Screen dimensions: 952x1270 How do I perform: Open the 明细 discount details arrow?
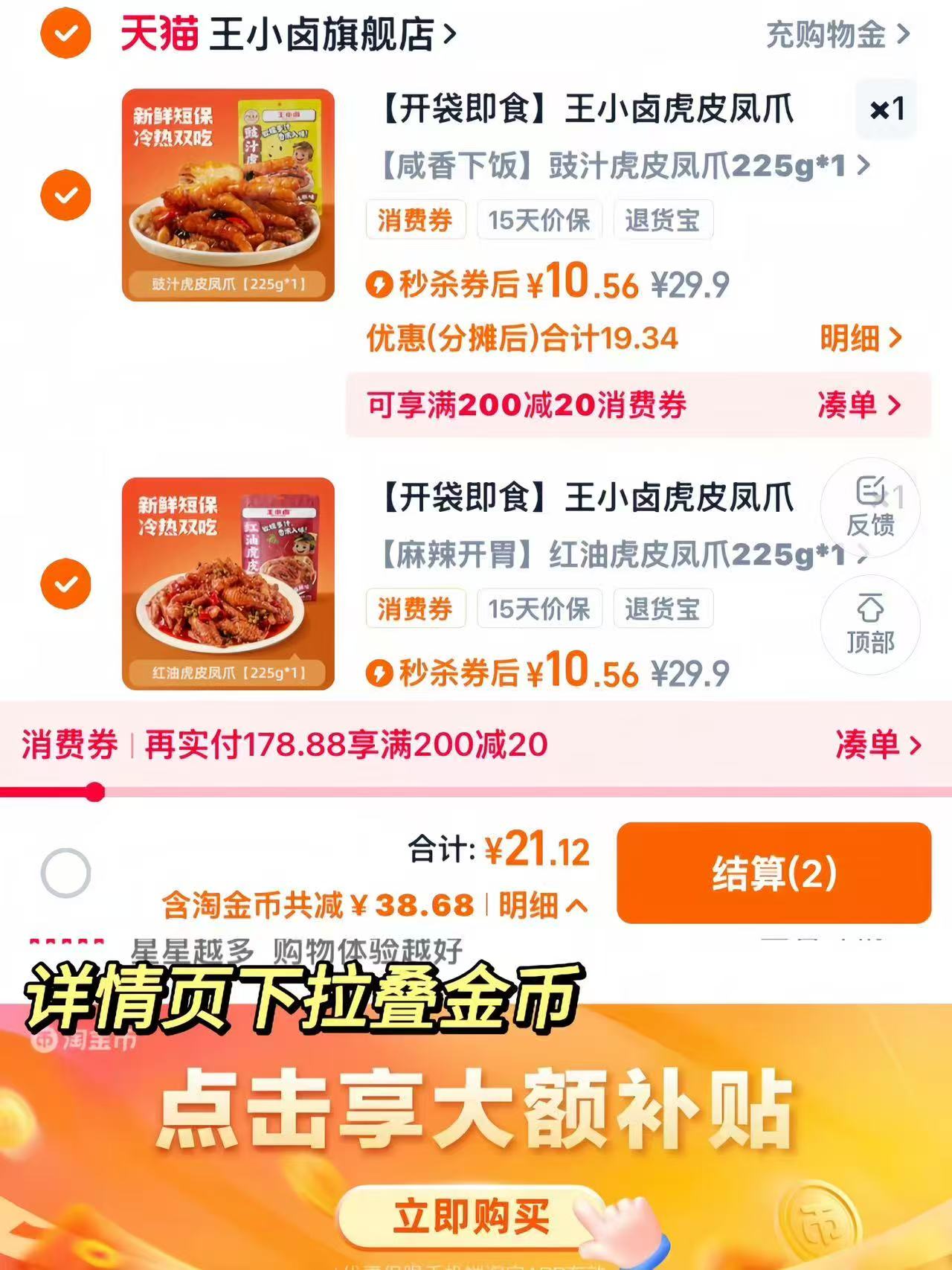coord(862,336)
